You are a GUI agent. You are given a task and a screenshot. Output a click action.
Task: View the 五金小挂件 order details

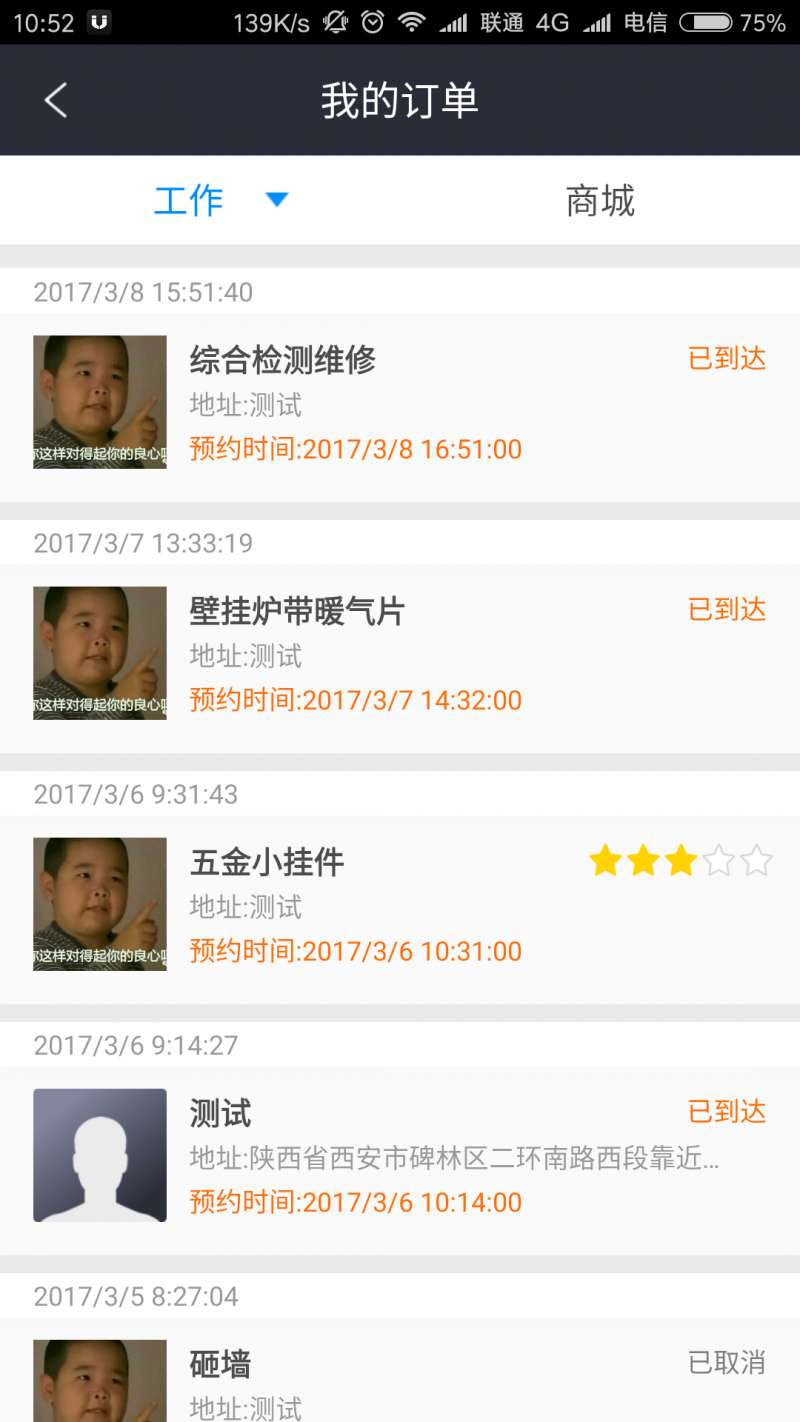400,910
